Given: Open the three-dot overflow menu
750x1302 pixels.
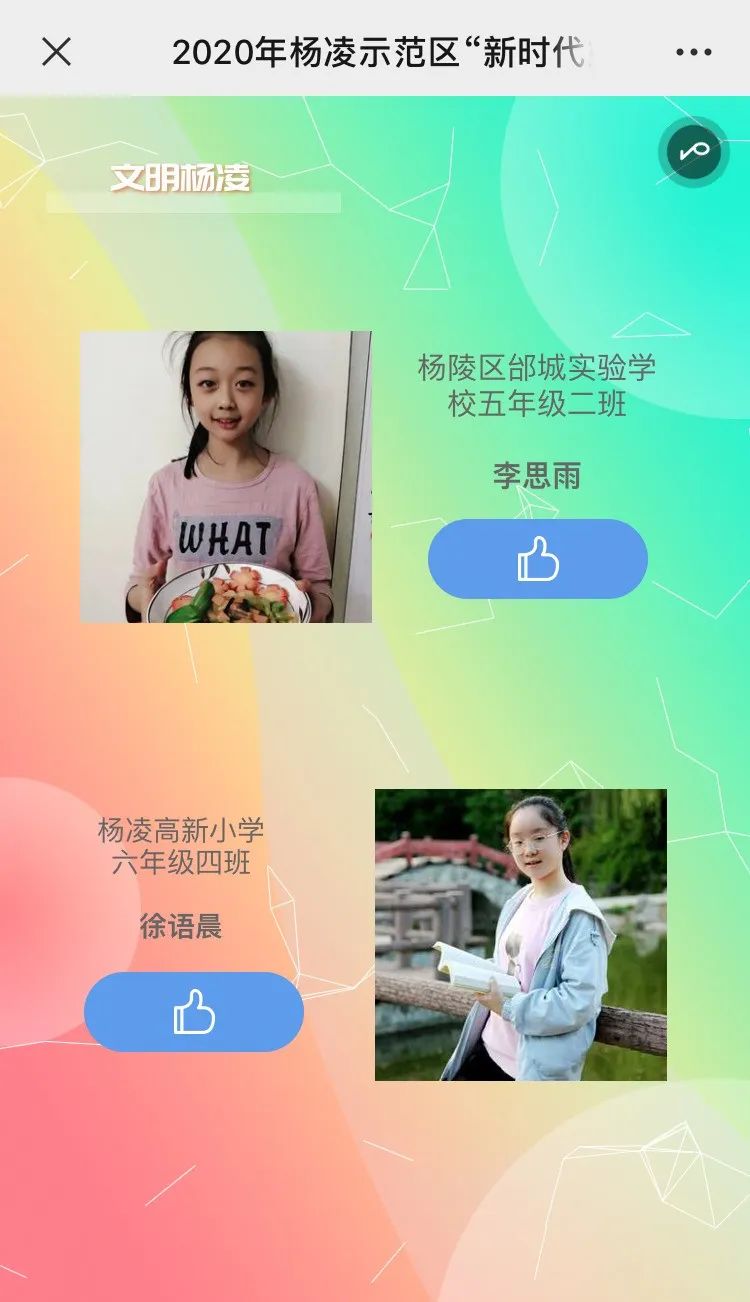Looking at the screenshot, I should 693,52.
